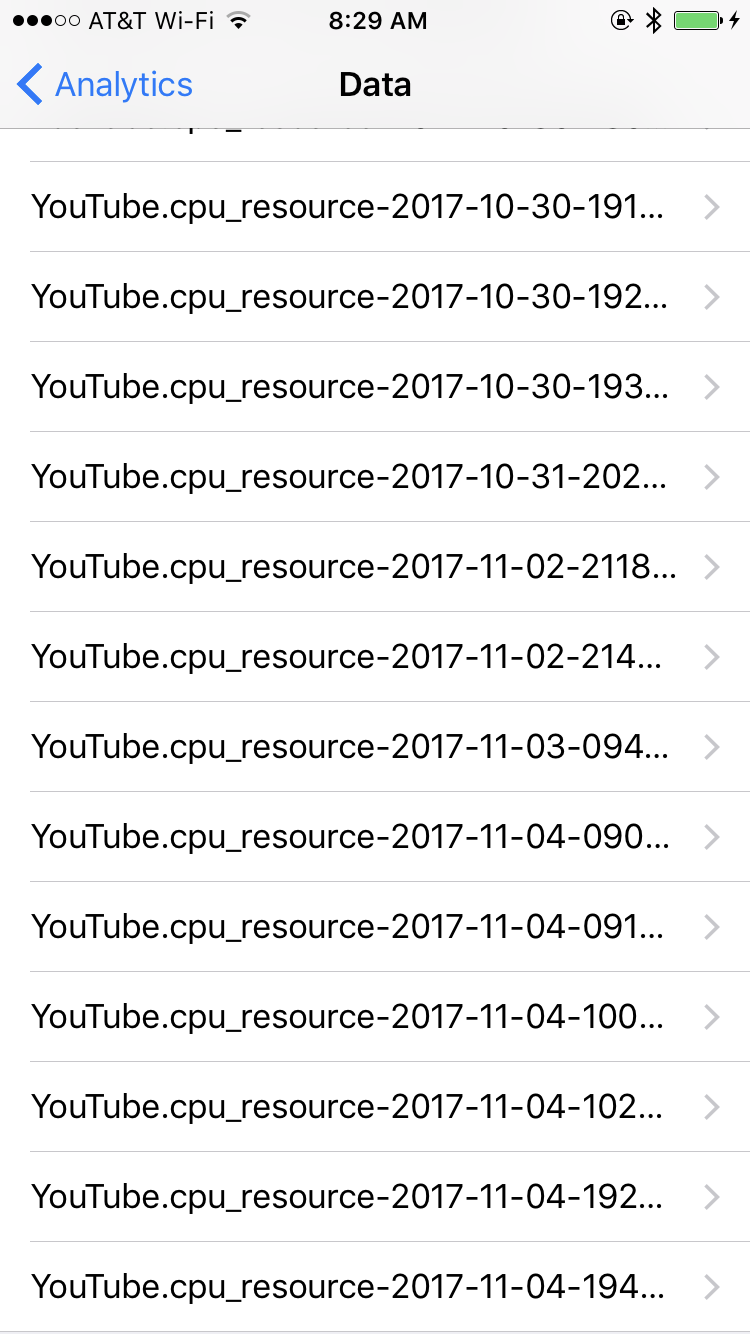View YouTube.cpu_resource-2017-11-04-192 log
The image size is (750, 1334).
[375, 1197]
